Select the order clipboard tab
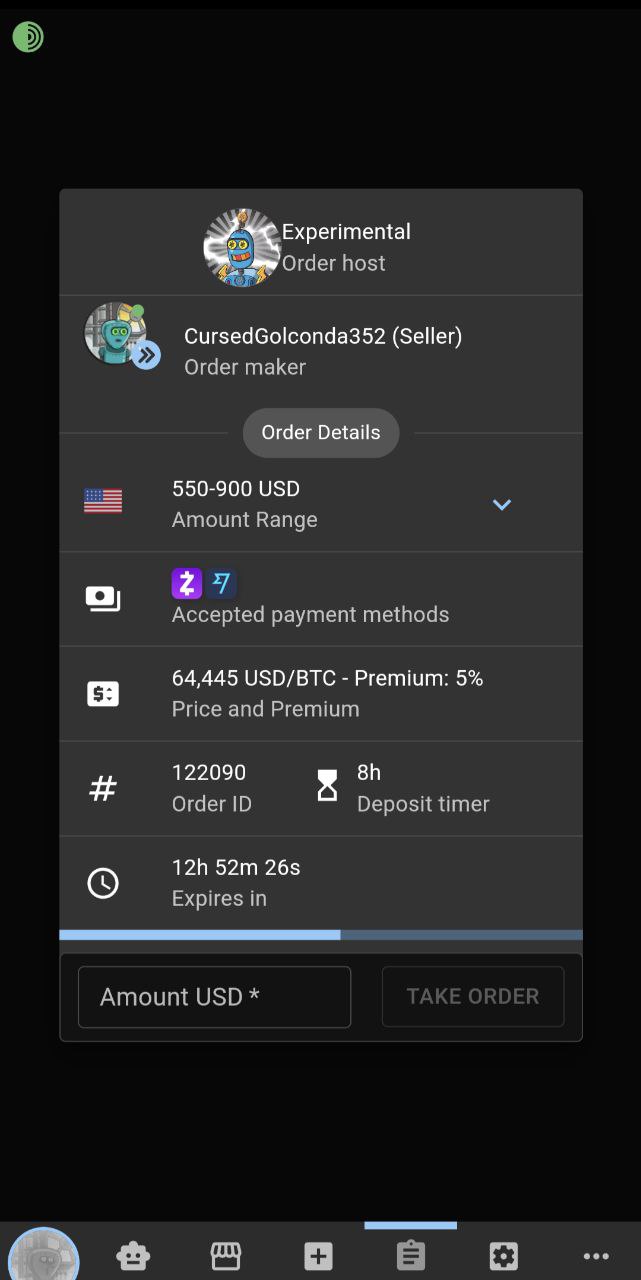This screenshot has width=641, height=1280. pos(410,1255)
